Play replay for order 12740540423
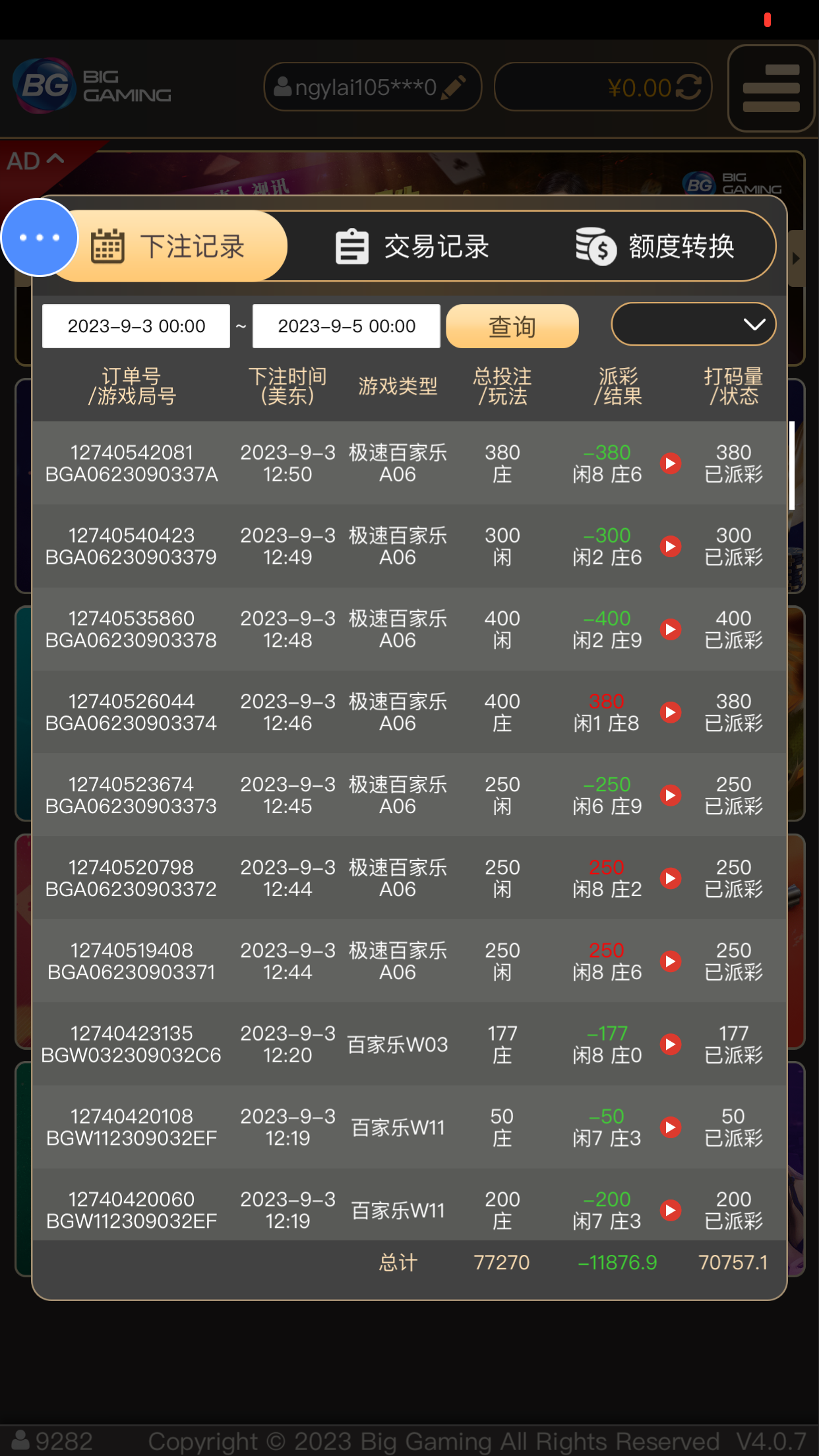819x1456 pixels. pos(671,547)
